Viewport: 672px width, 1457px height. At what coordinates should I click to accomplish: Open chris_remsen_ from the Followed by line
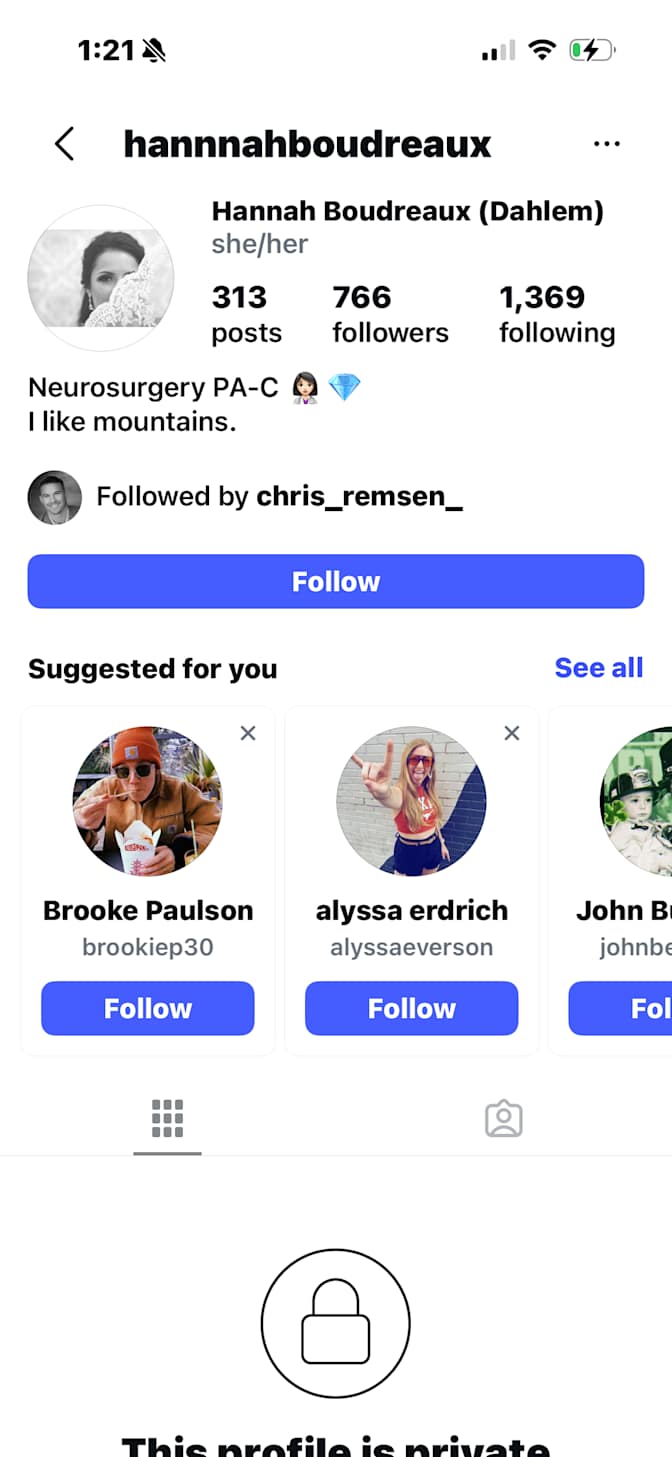click(359, 496)
